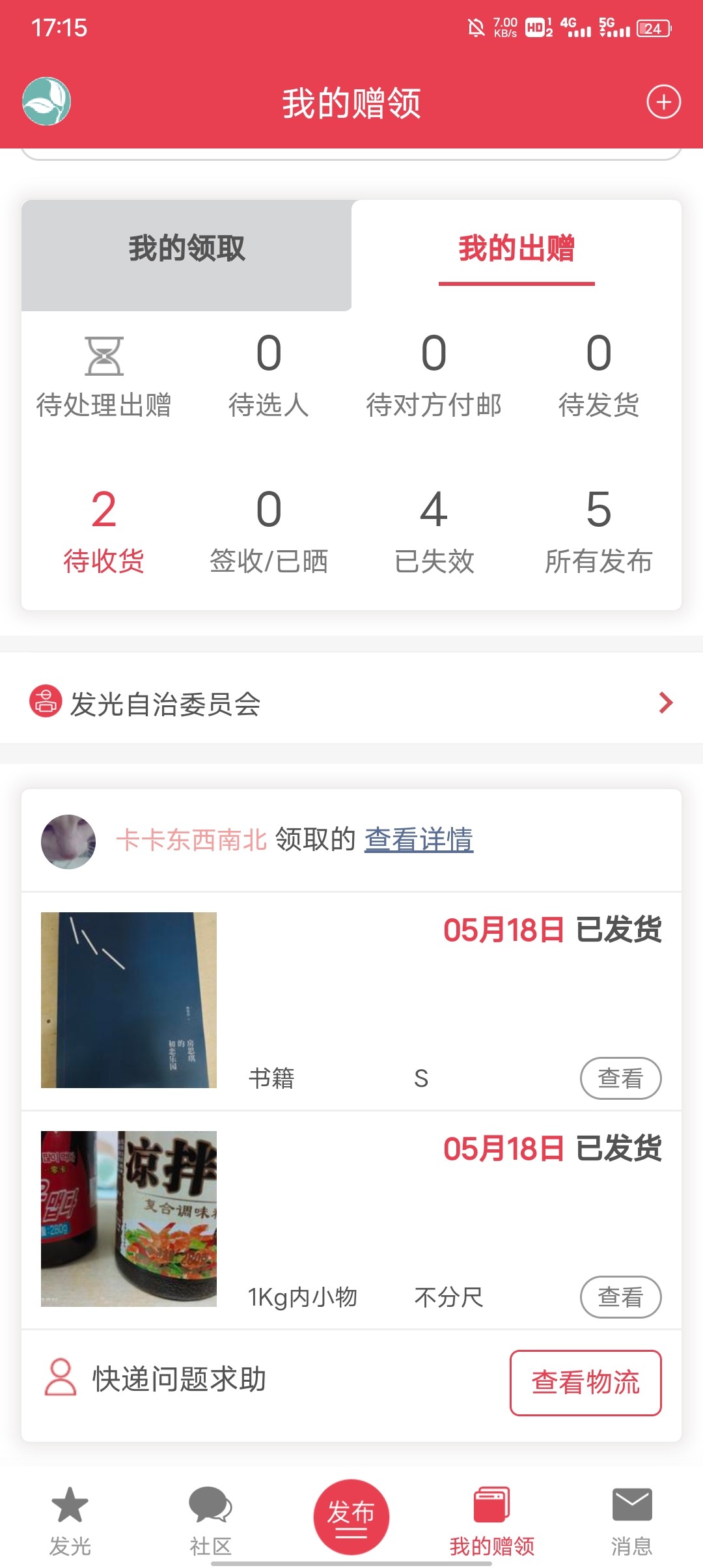Screen dimensions: 703x1568
Task: Open 快递问题求助
Action: tap(156, 1379)
